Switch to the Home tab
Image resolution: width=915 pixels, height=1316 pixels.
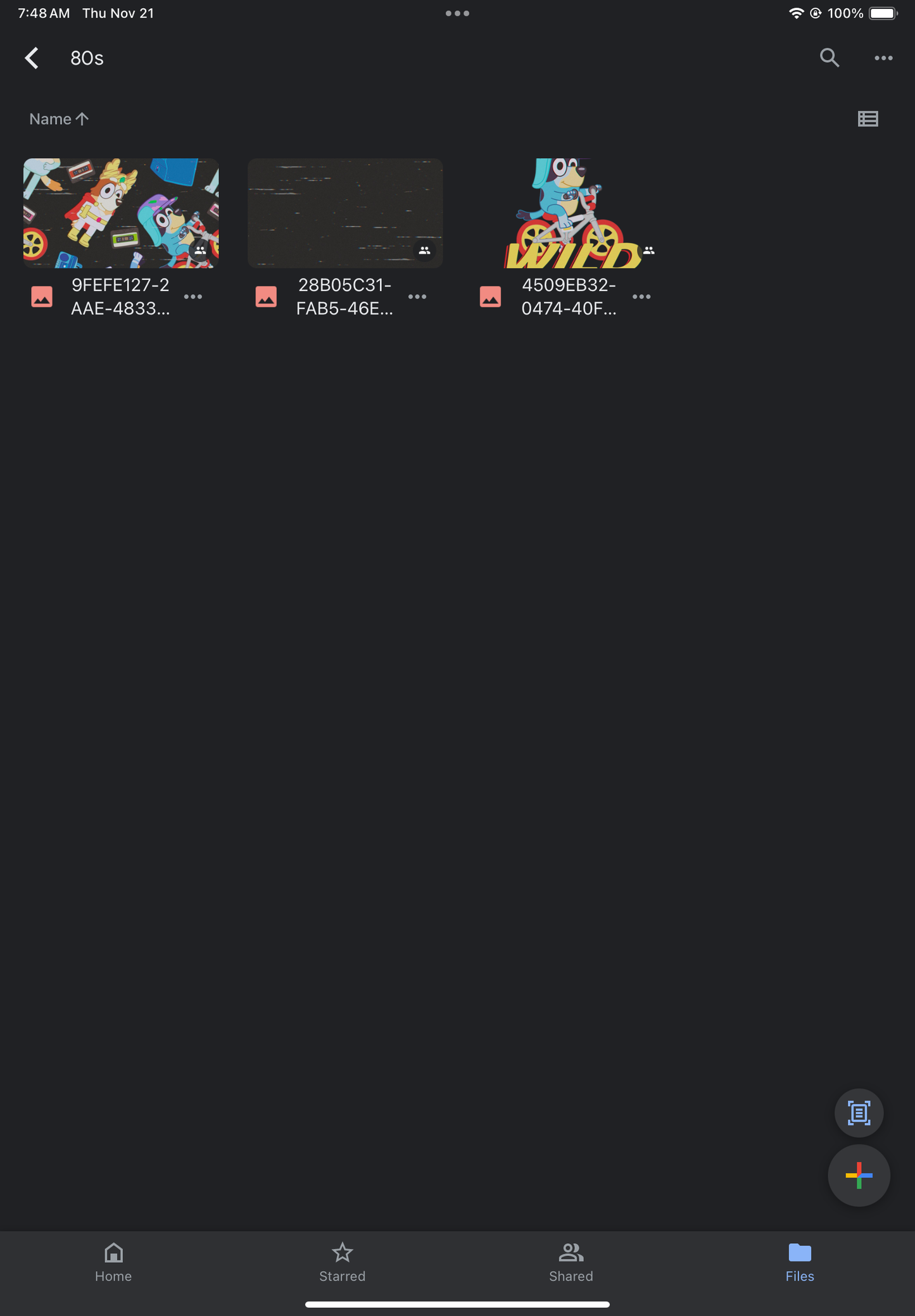tap(113, 1262)
